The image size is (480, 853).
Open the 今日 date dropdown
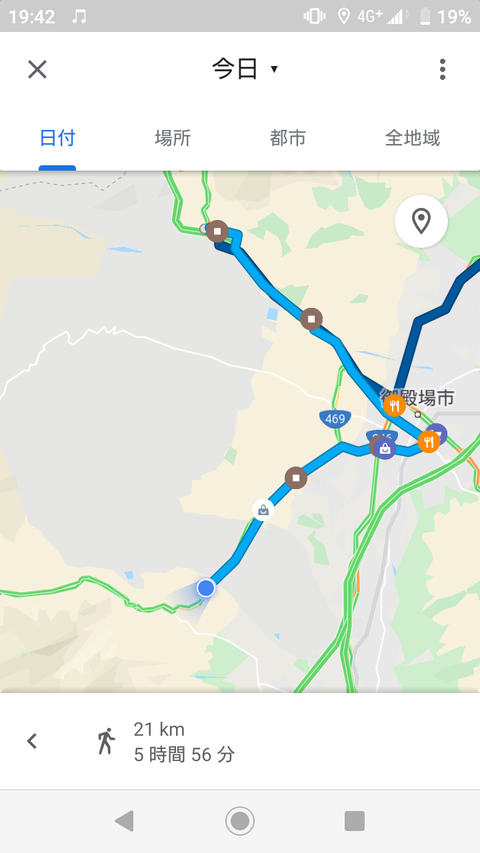click(x=245, y=69)
